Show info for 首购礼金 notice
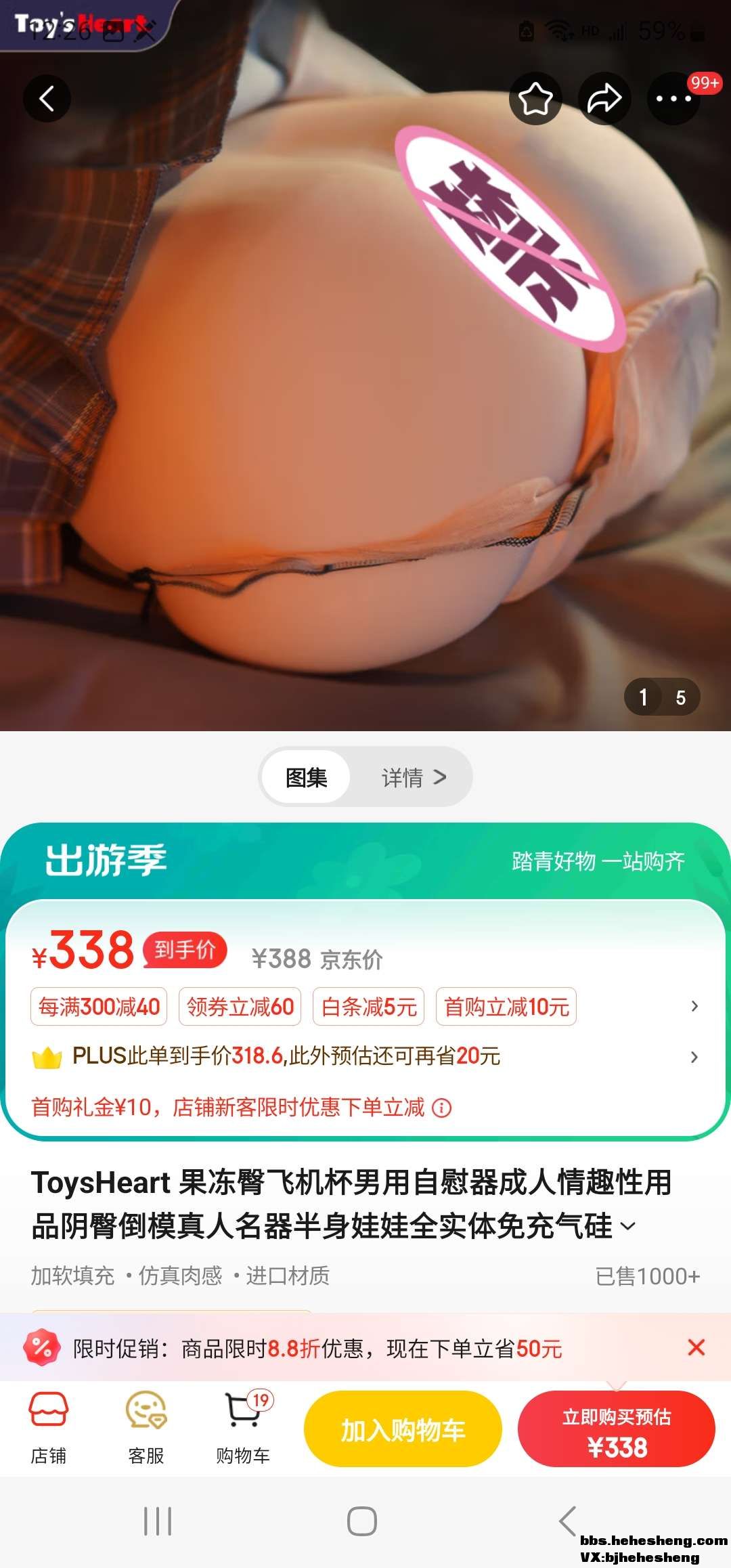 pyautogui.click(x=442, y=1108)
